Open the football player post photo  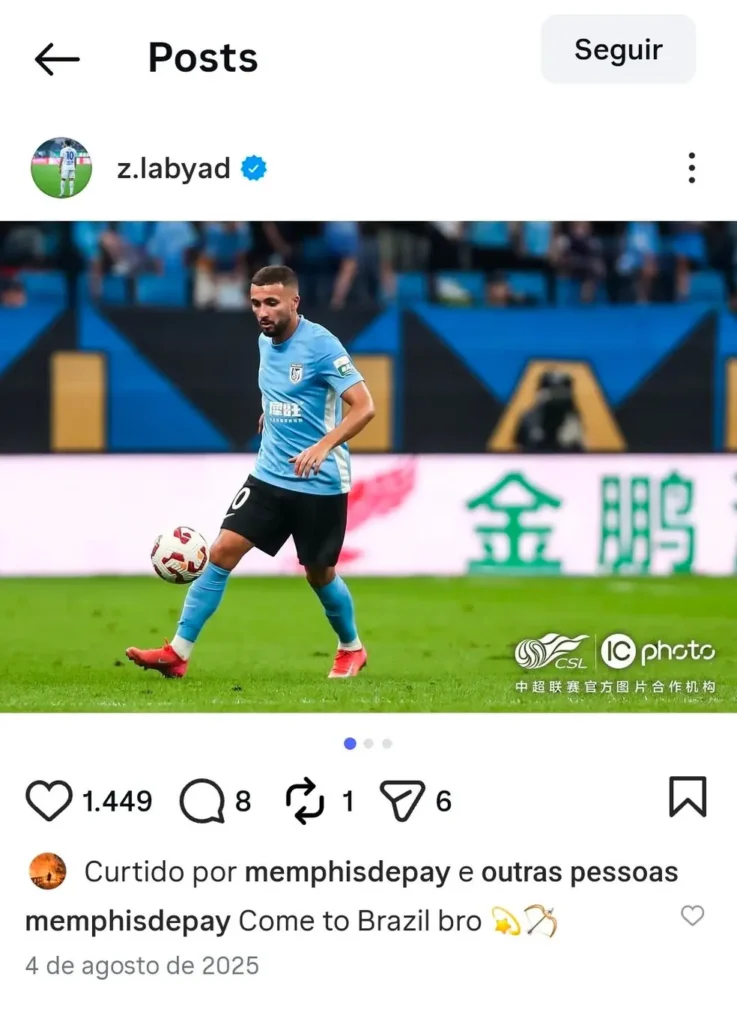click(368, 466)
